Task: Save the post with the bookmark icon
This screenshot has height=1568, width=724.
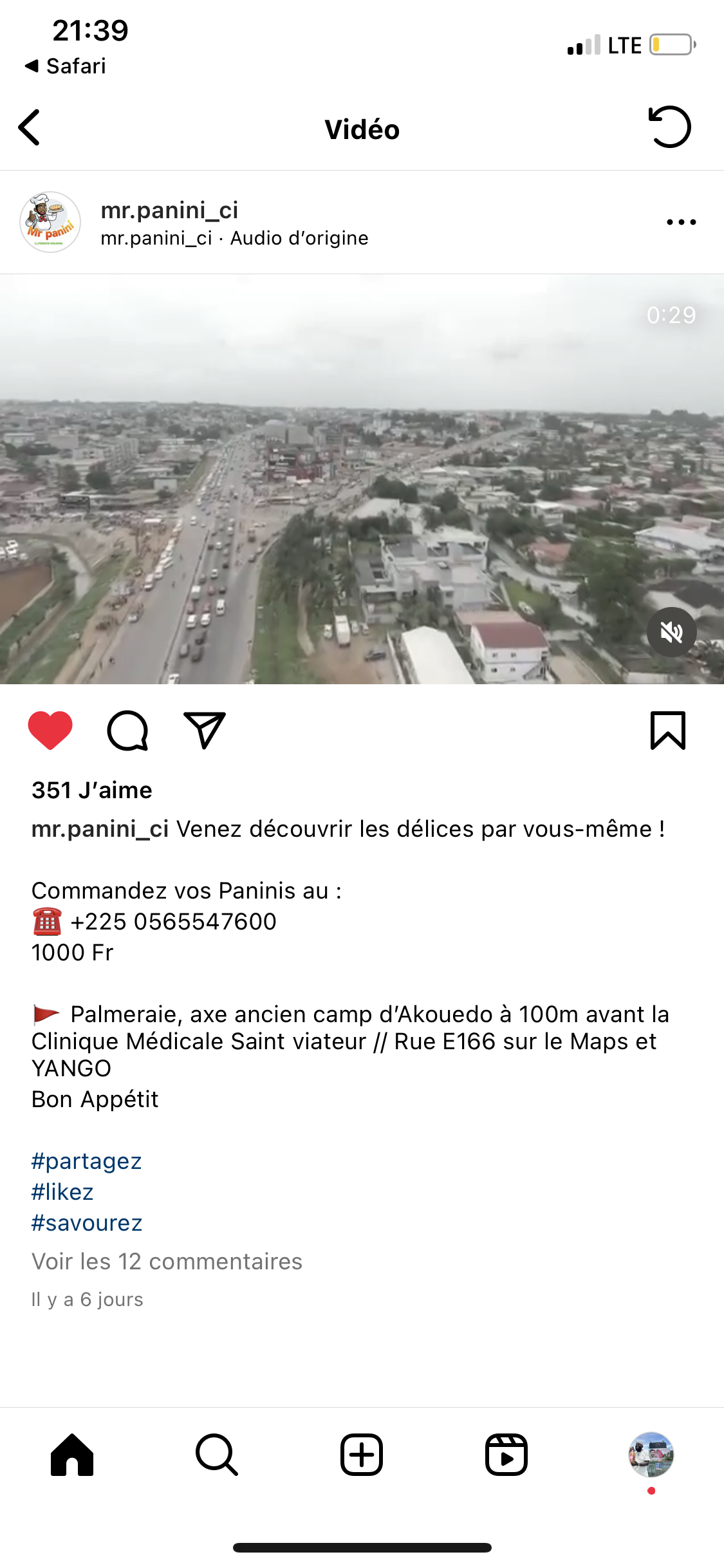Action: [667, 730]
